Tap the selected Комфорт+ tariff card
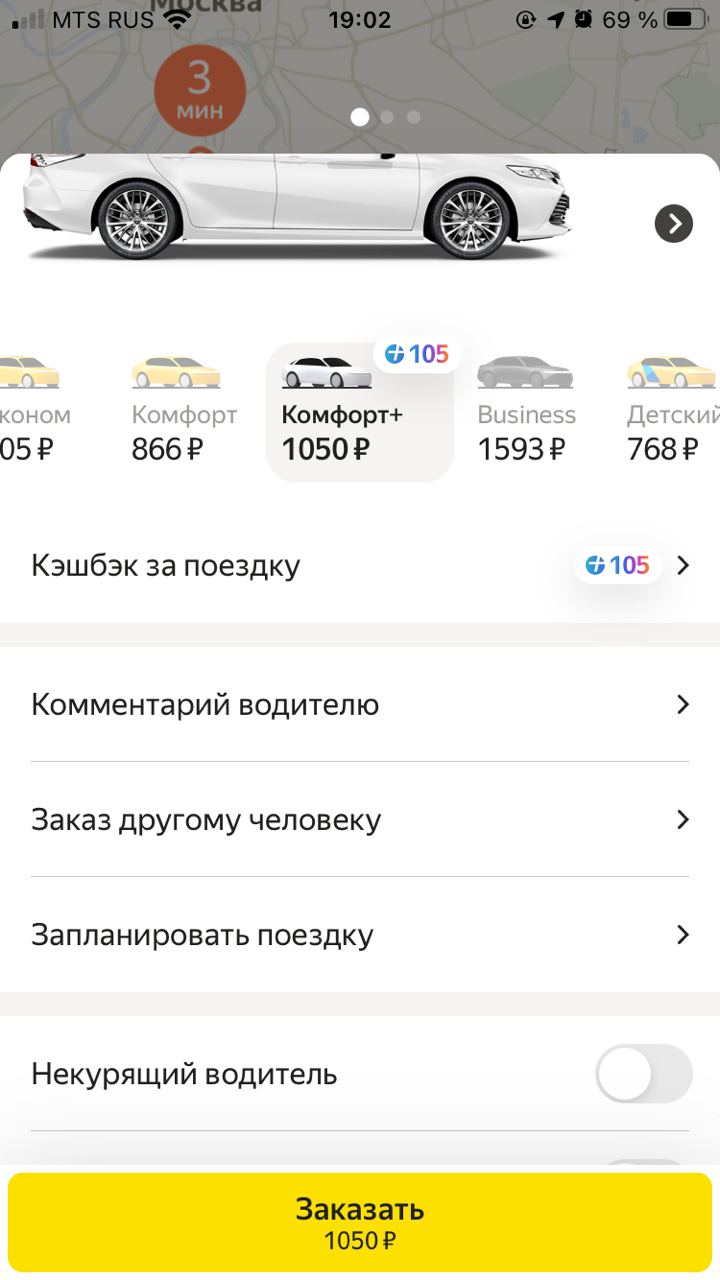This screenshot has height=1280, width=720. pos(360,412)
